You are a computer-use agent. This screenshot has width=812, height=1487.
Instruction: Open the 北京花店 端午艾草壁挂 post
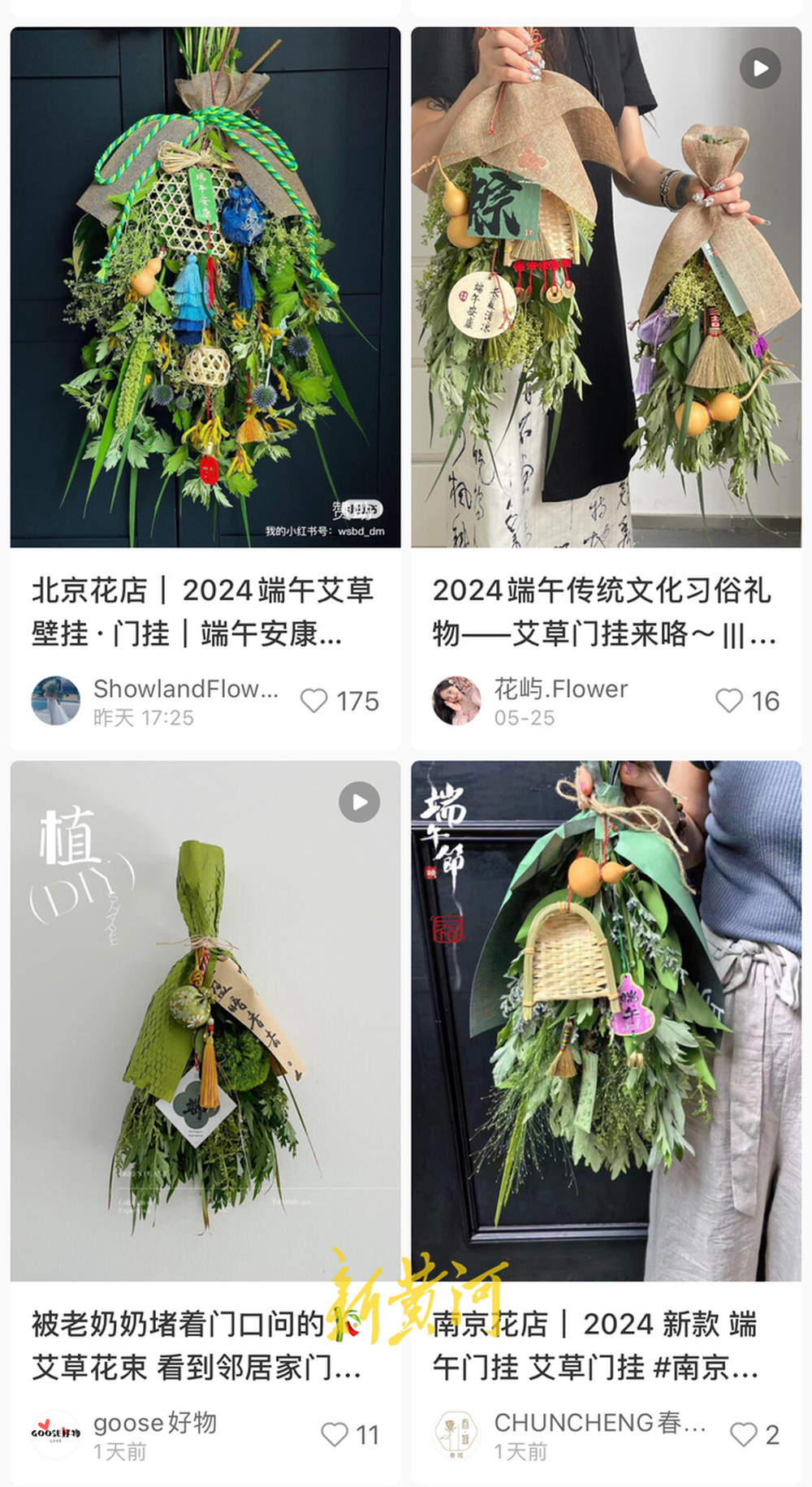pyautogui.click(x=205, y=287)
